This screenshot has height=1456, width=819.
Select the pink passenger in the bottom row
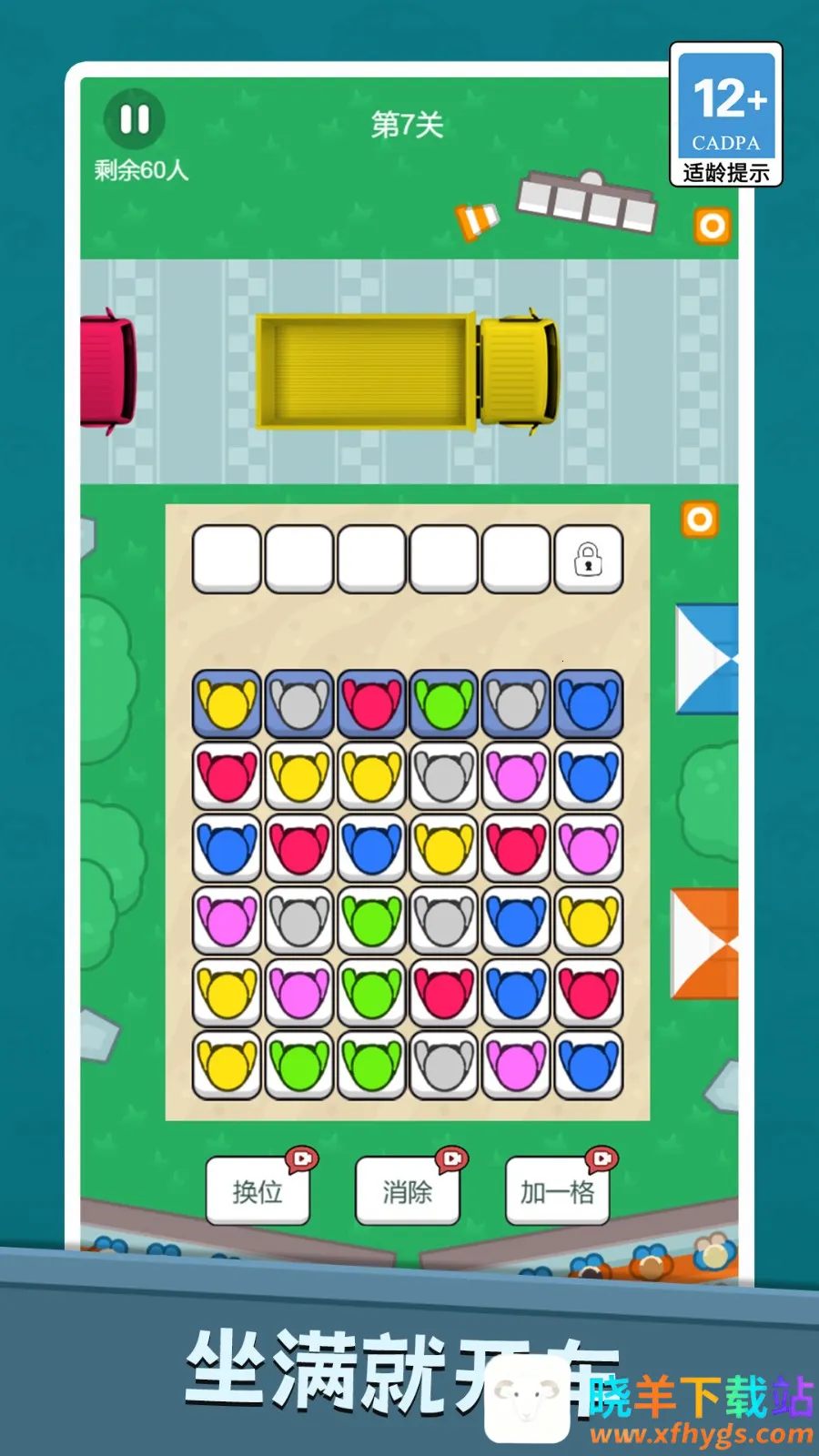pyautogui.click(x=515, y=1065)
